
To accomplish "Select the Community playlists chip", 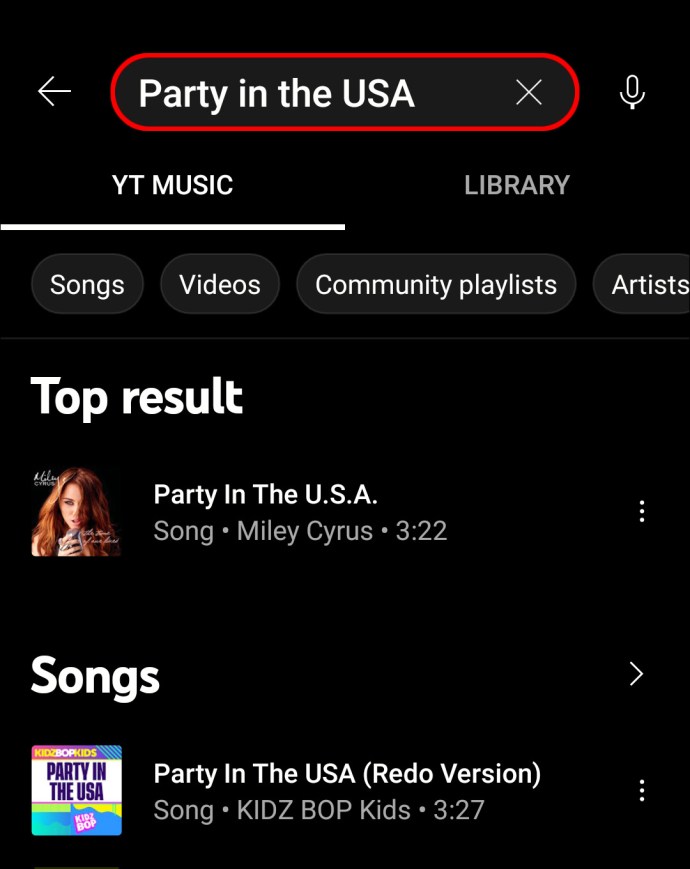I will pyautogui.click(x=436, y=285).
